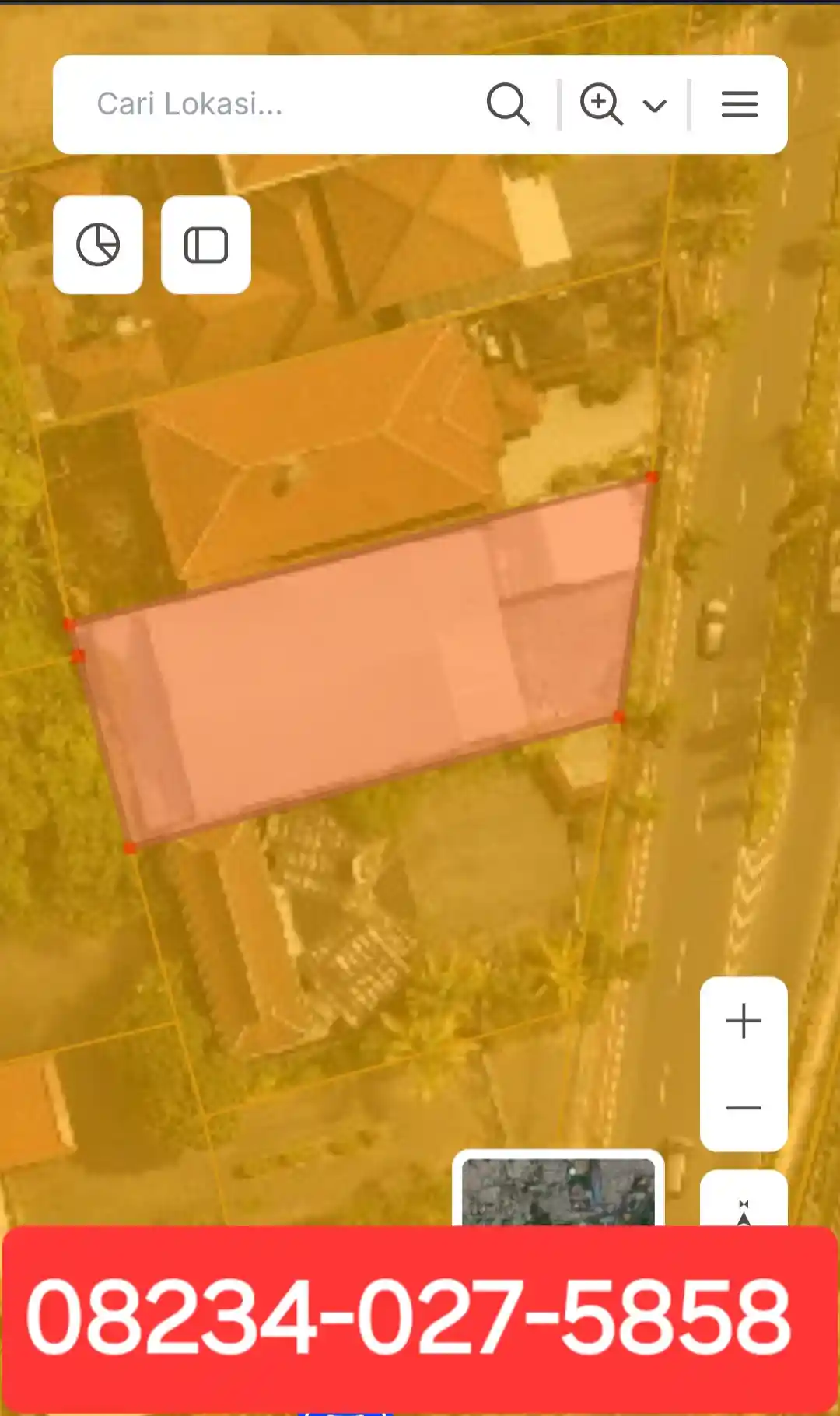Switch basemap via satellite thumbnail

pos(558,1190)
